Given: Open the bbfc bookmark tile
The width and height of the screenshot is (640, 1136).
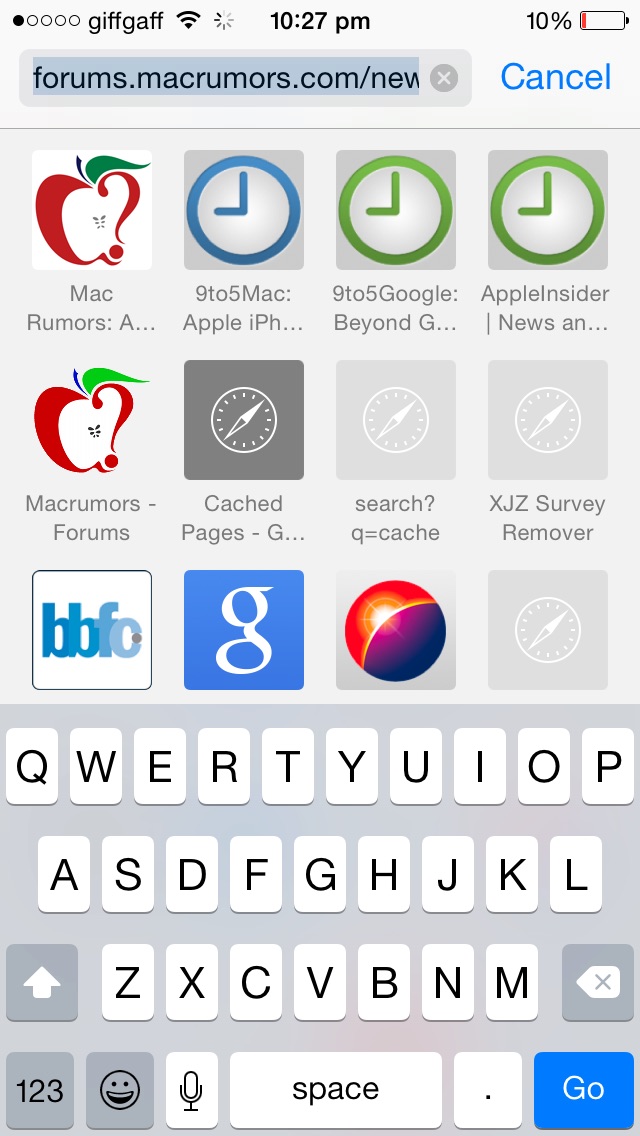Looking at the screenshot, I should coord(92,630).
